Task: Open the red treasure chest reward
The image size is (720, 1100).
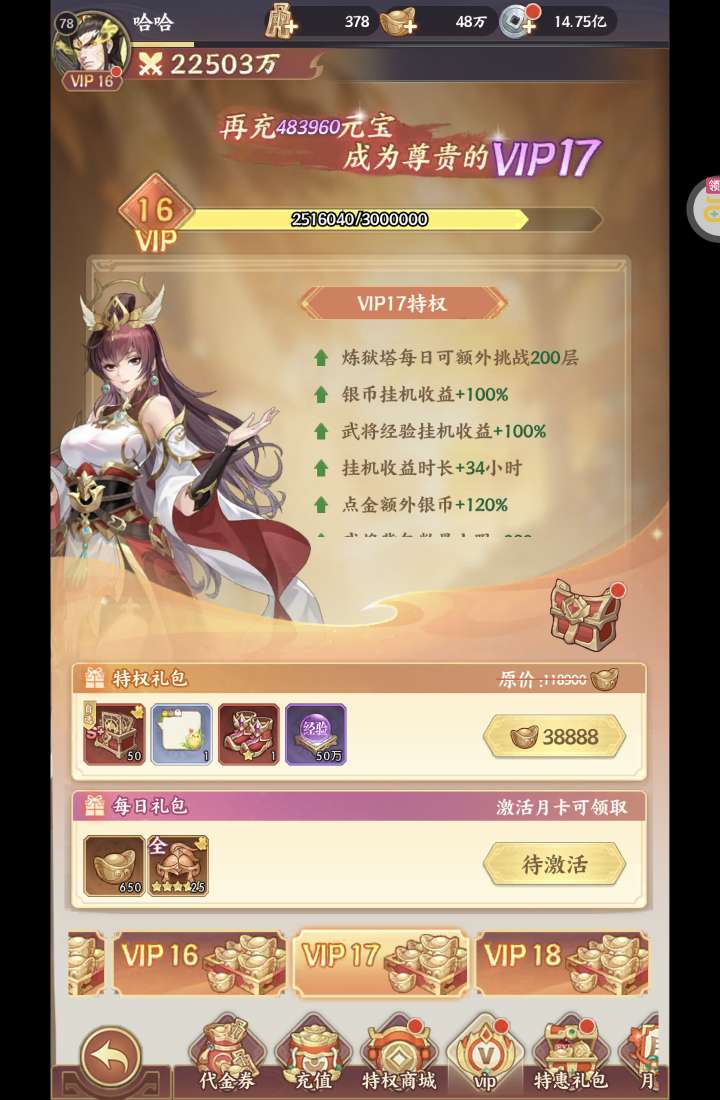Action: (x=585, y=611)
